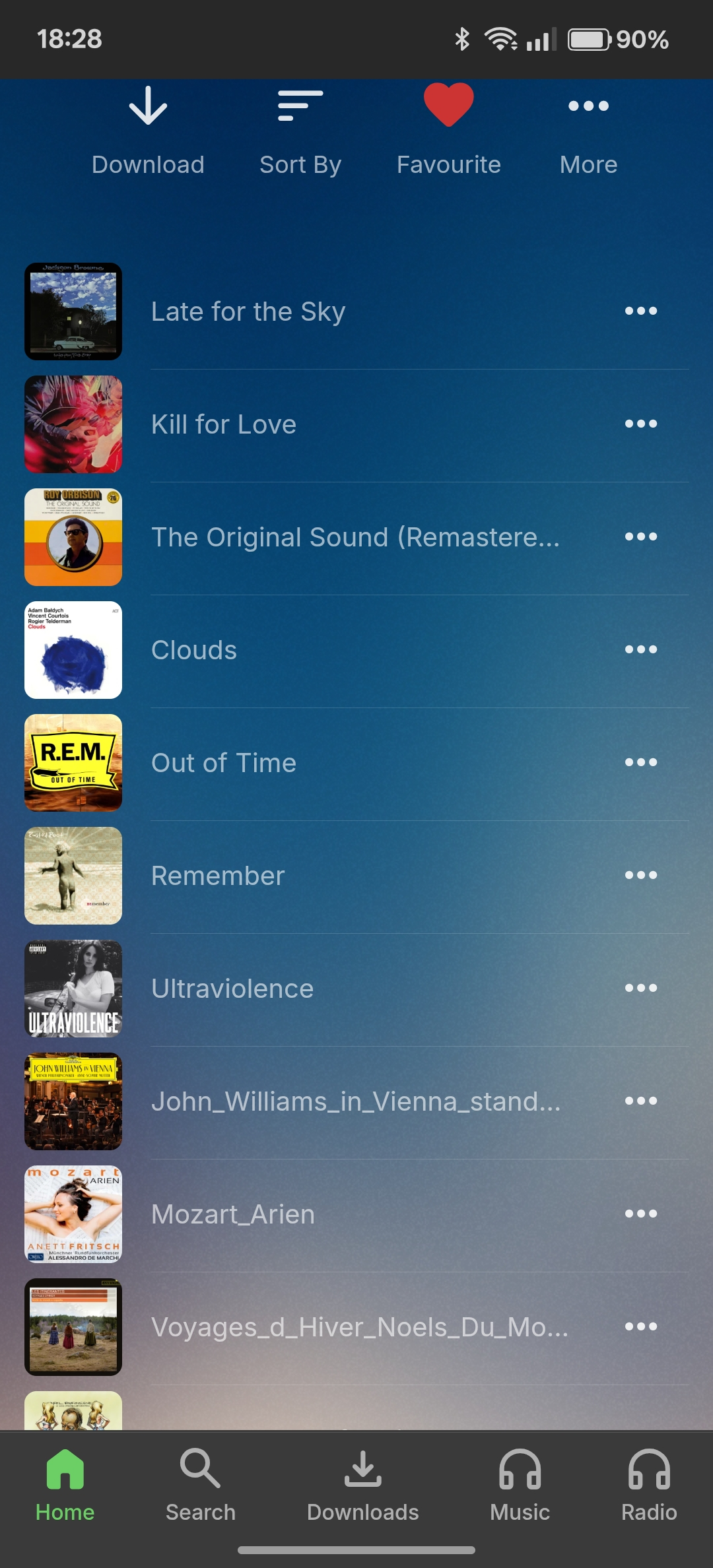Open The Original Sound album
Viewport: 713px width, 1568px height.
pos(355,537)
